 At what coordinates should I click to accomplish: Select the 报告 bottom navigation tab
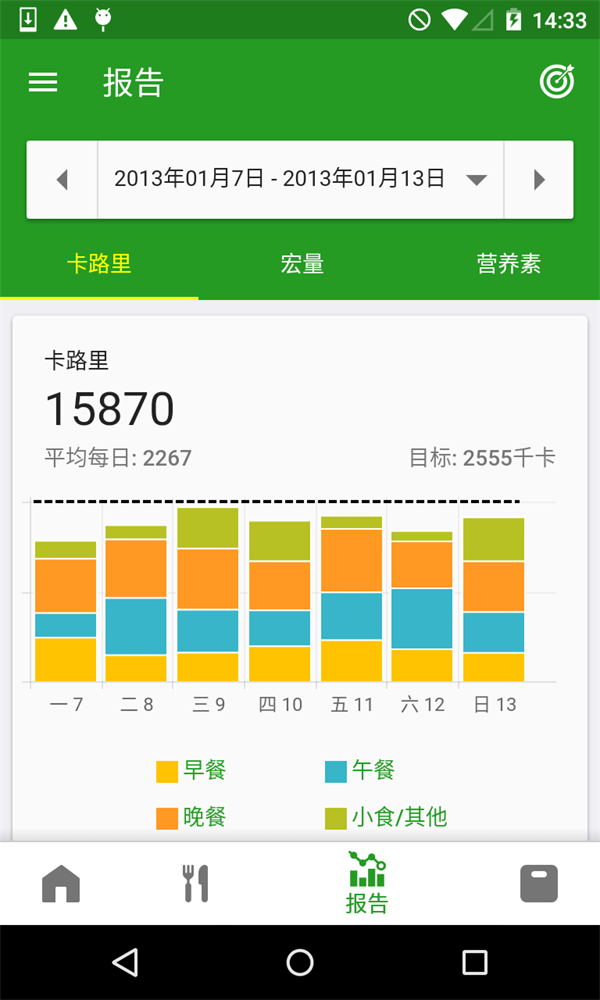[x=367, y=884]
